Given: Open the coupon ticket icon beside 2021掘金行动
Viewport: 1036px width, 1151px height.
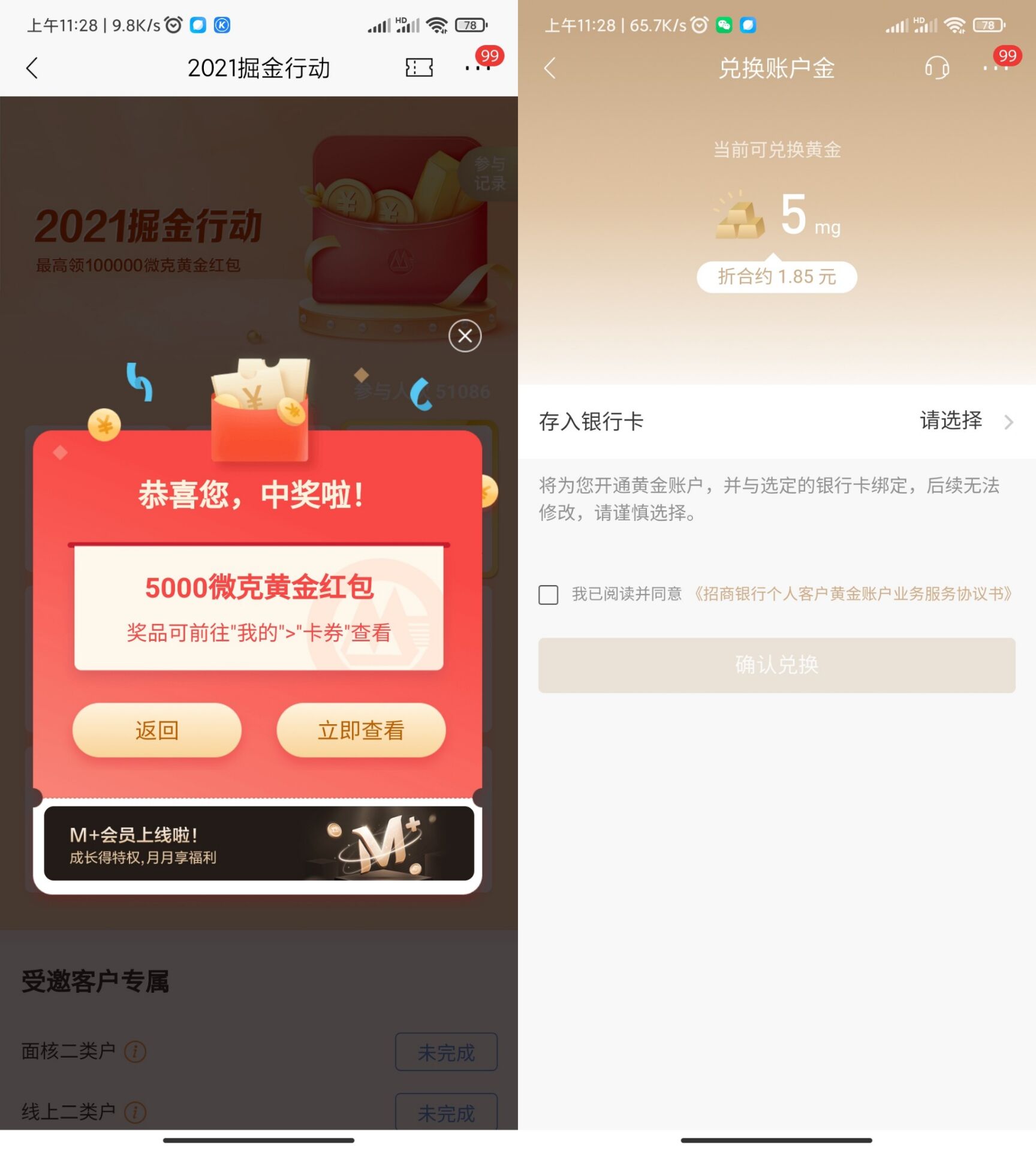Looking at the screenshot, I should (x=419, y=68).
